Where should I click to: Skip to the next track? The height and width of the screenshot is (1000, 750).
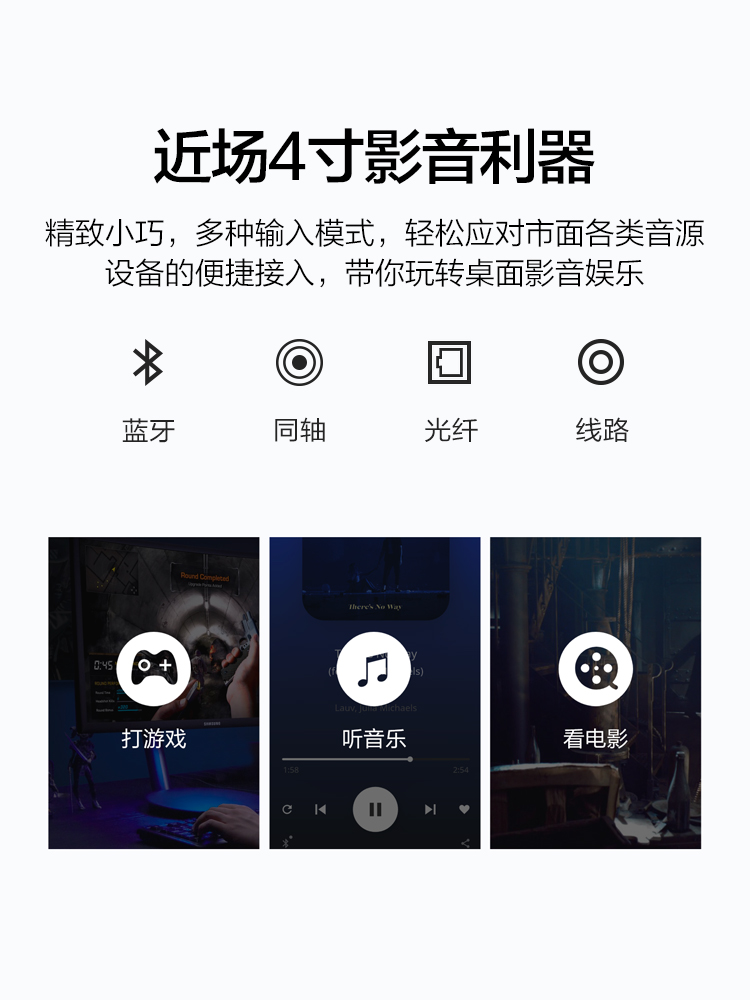[x=432, y=808]
